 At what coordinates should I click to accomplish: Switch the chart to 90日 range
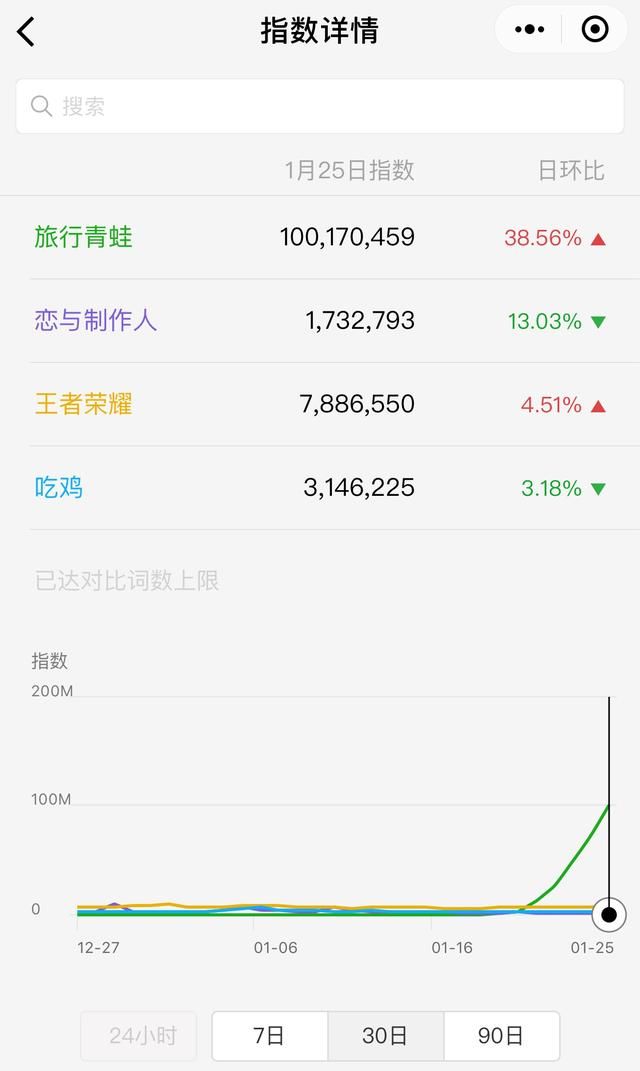[501, 1035]
